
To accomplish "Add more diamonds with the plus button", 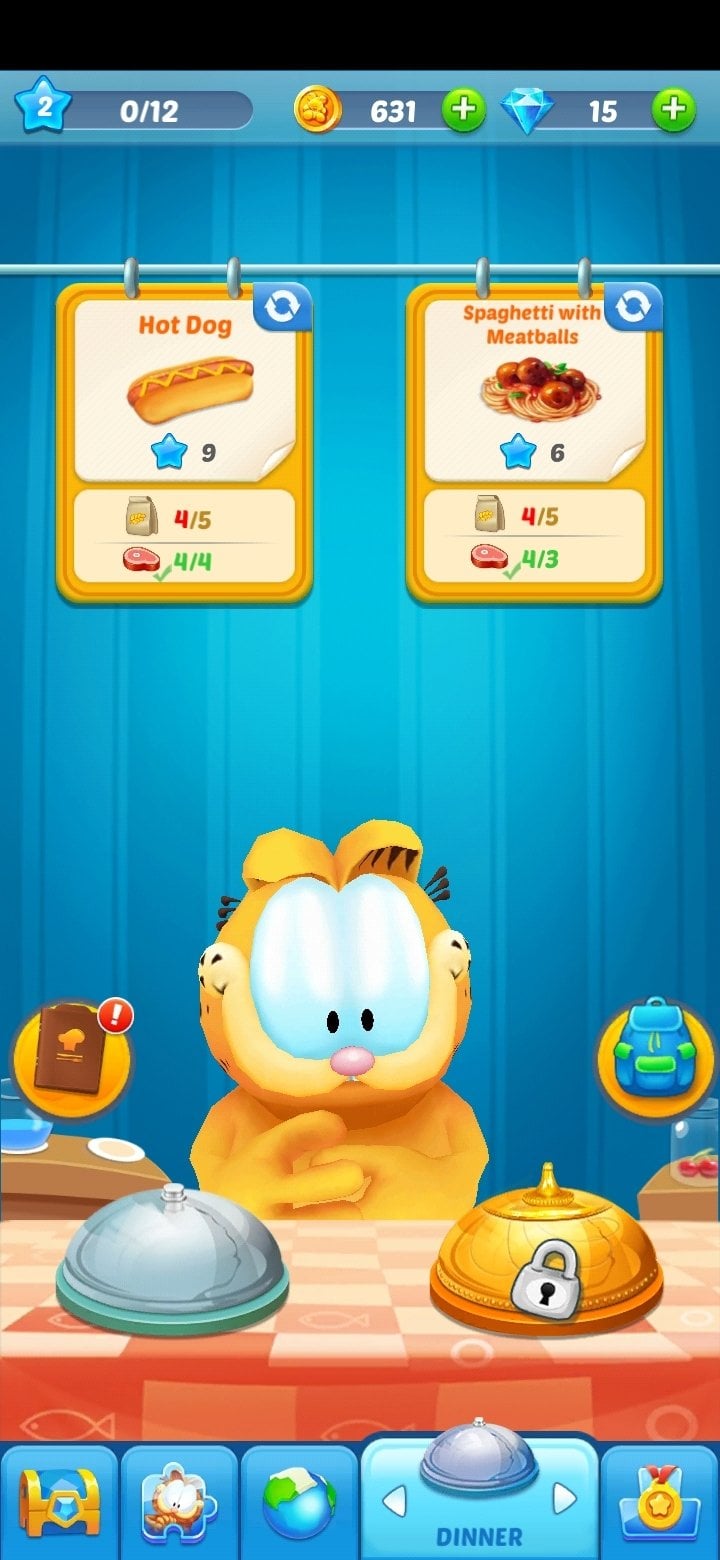I will tap(674, 110).
